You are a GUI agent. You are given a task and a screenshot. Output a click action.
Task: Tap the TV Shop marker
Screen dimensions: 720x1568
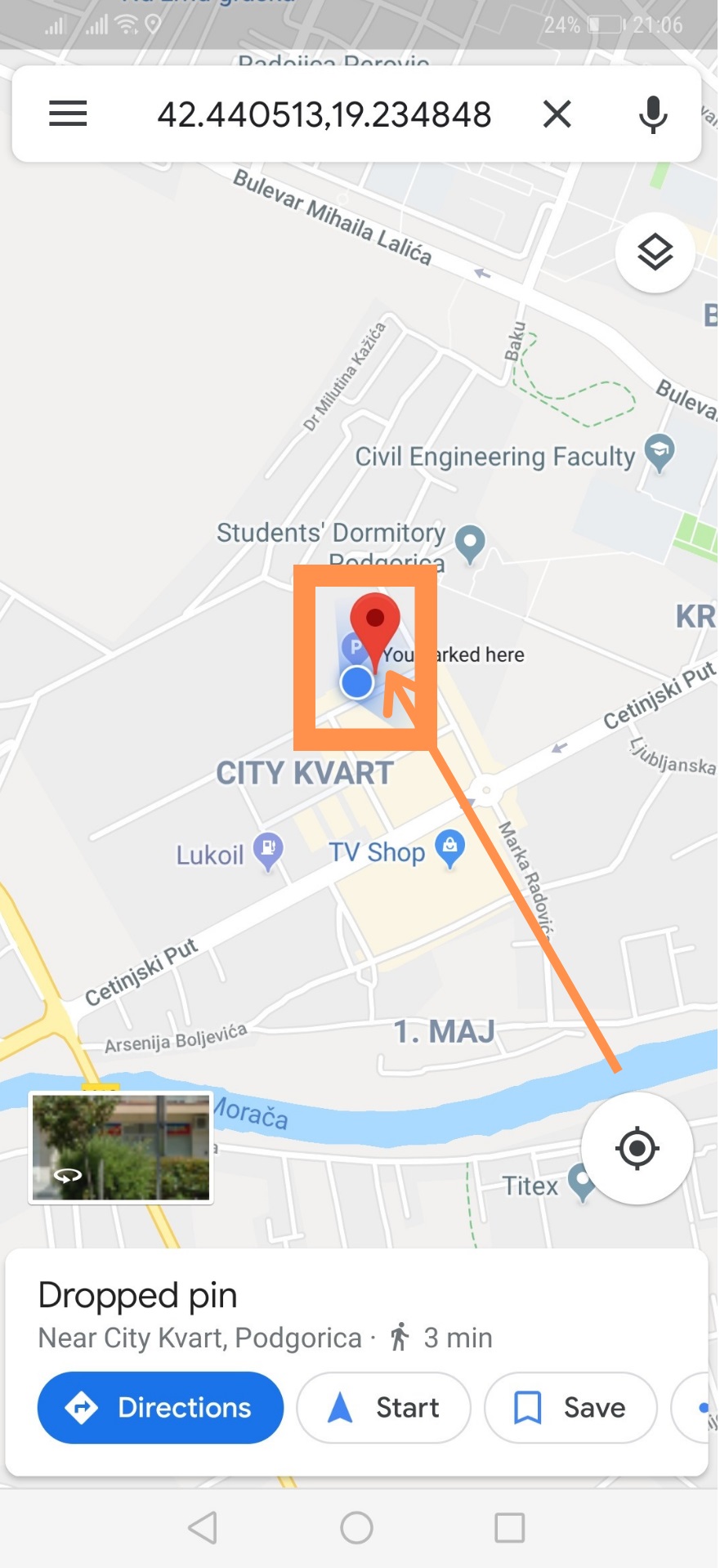pos(450,850)
